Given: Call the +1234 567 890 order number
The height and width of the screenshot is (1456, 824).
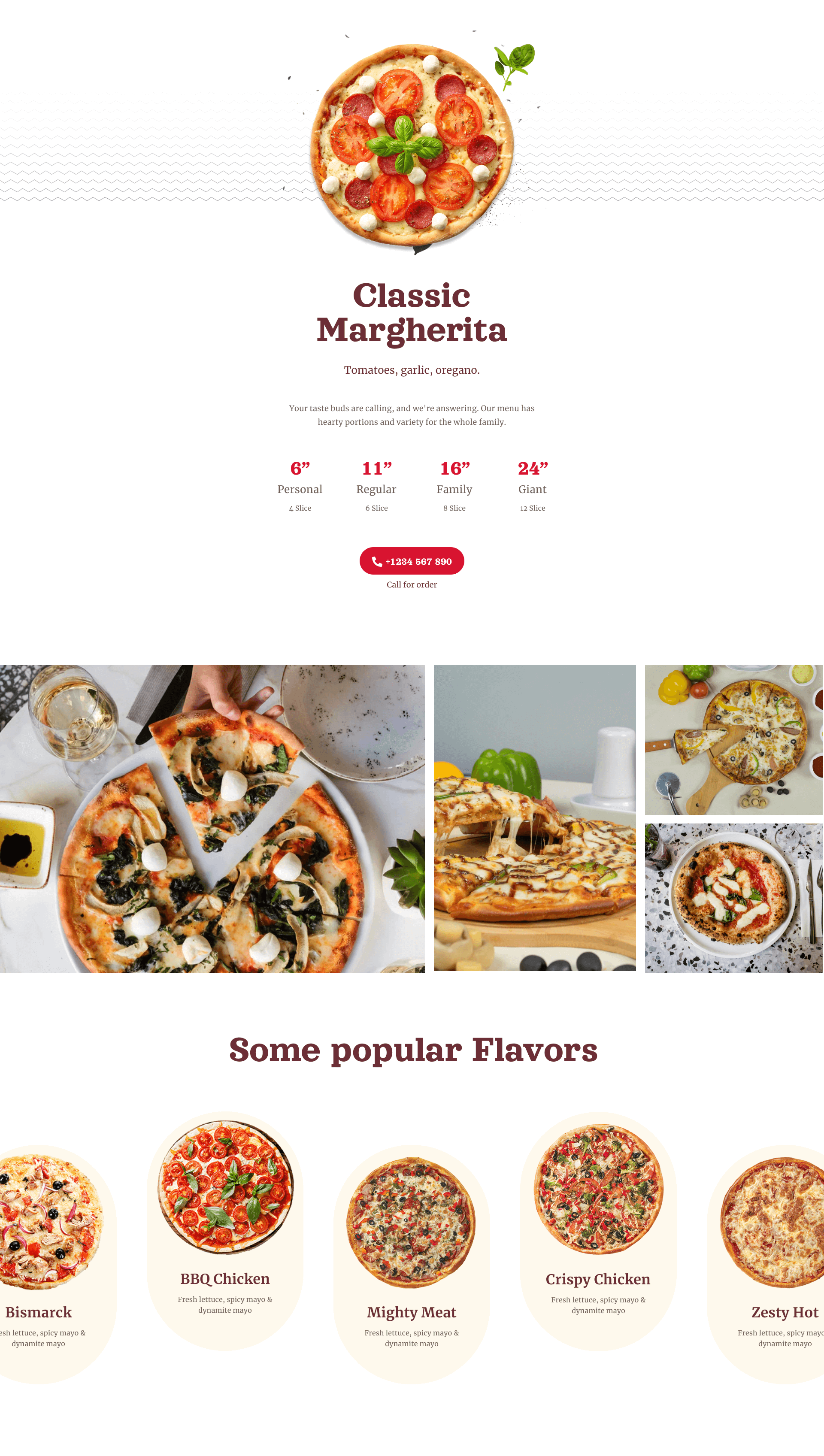Looking at the screenshot, I should pos(412,561).
